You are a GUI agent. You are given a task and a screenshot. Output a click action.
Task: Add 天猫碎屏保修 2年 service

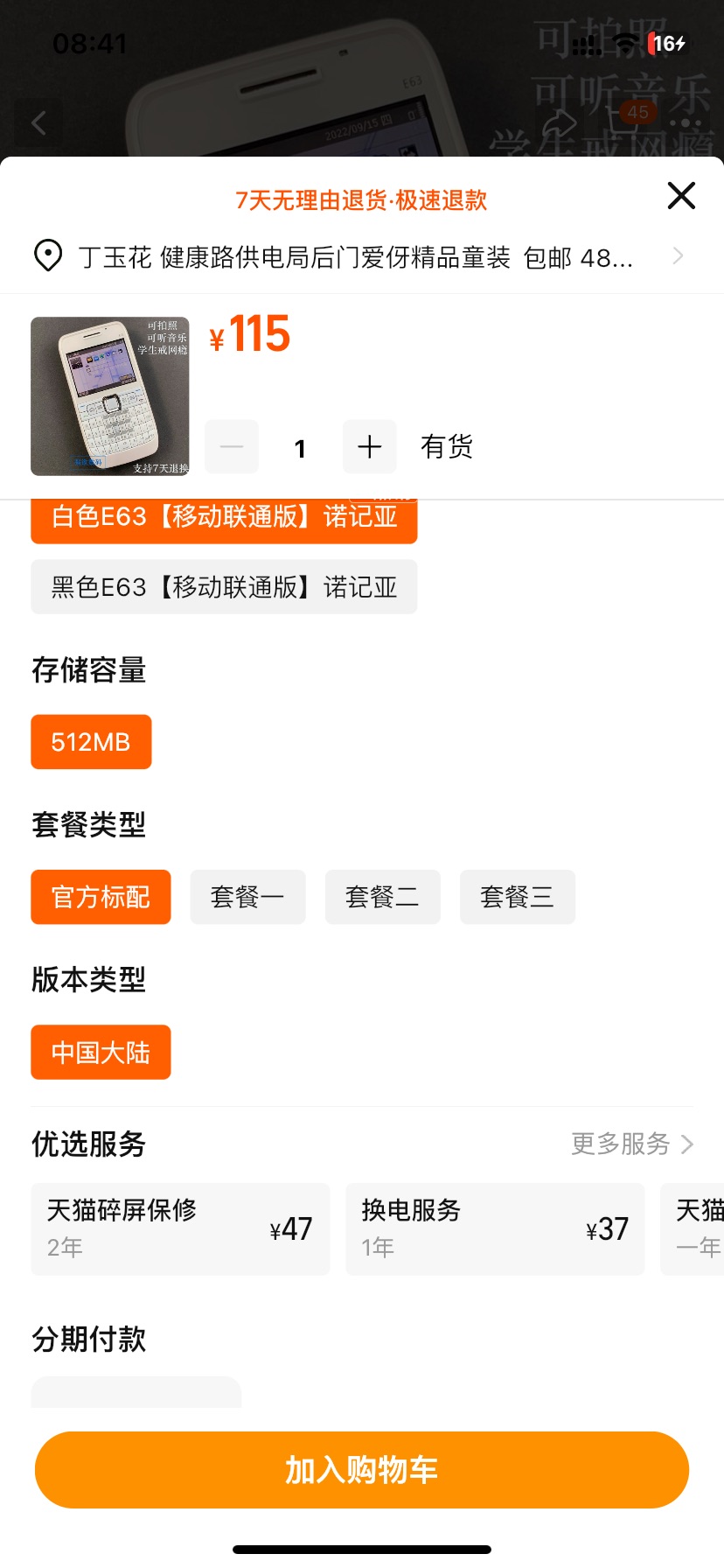180,1228
